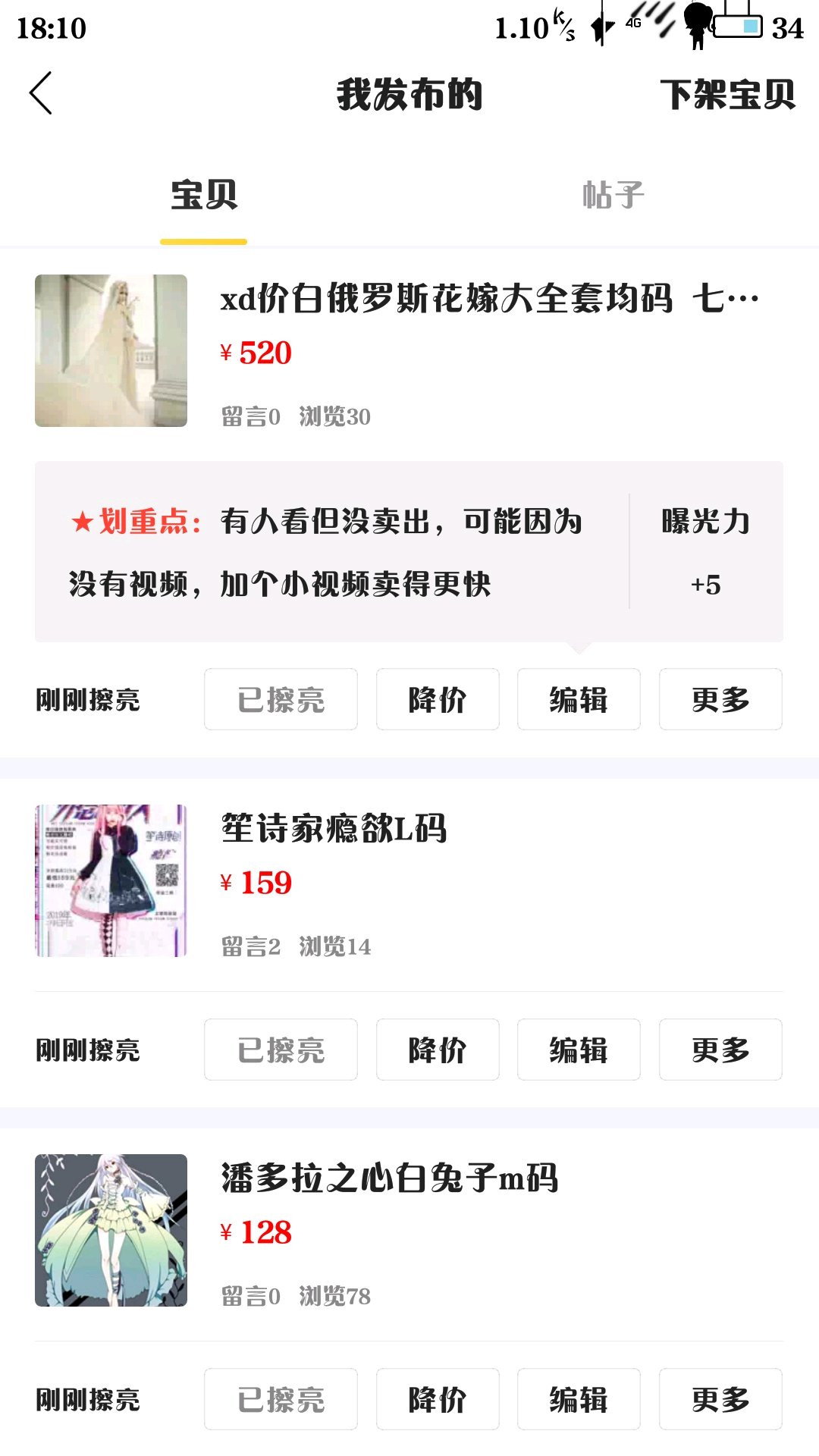
Task: Show 更多 actions for 笙诗家瘾欲L码
Action: pos(720,1050)
